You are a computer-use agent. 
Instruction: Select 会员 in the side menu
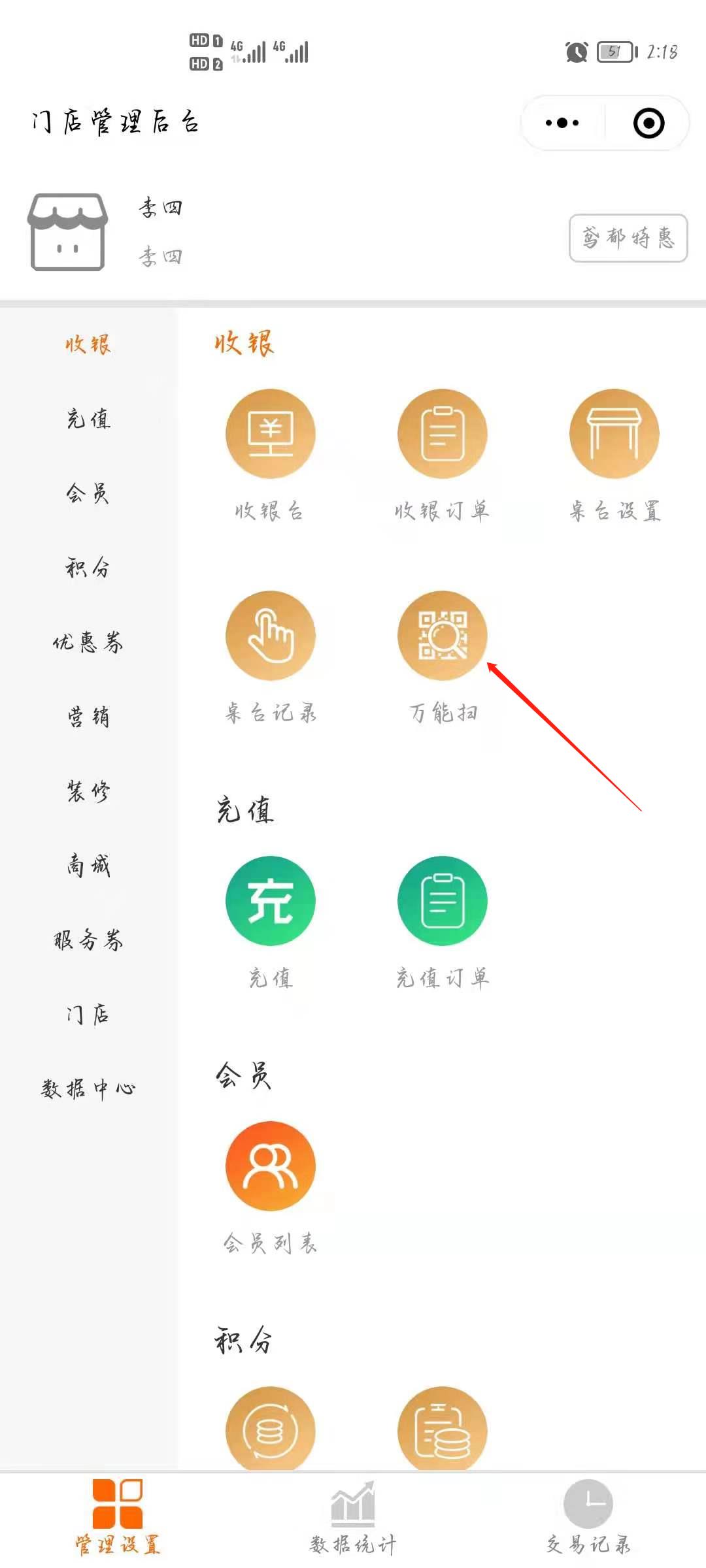pyautogui.click(x=88, y=493)
